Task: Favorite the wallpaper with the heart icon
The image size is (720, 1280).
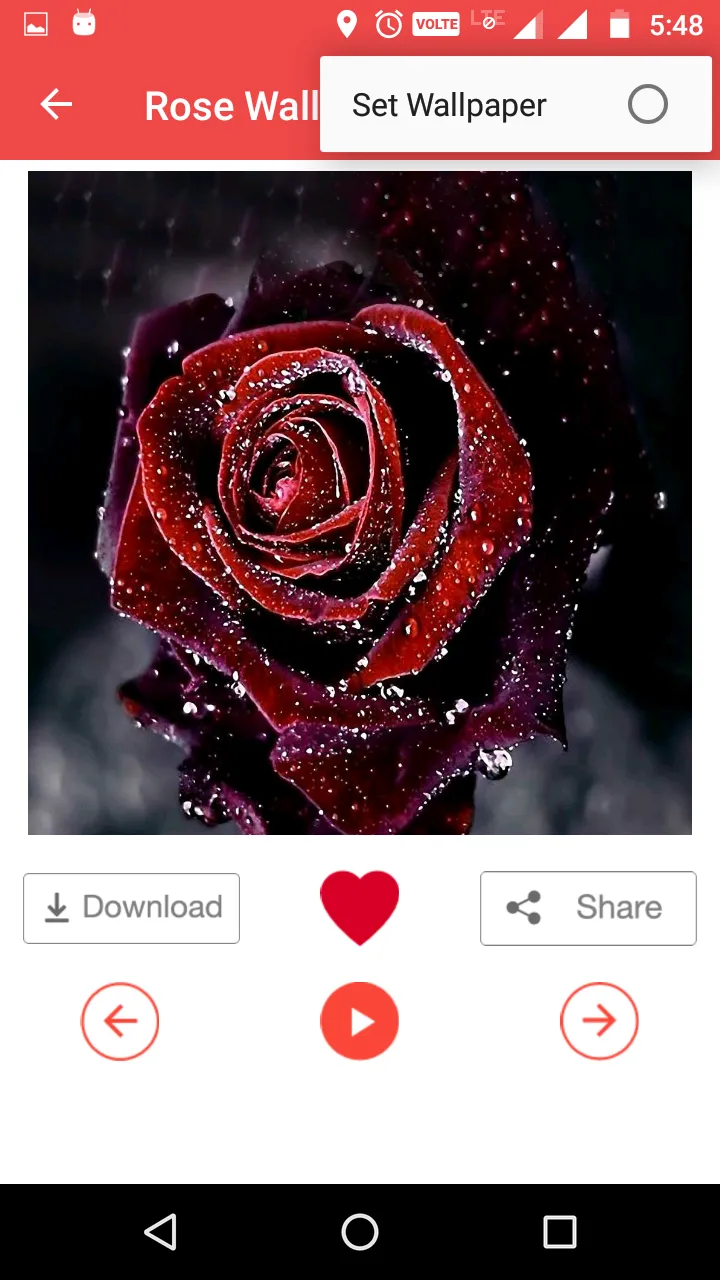Action: point(360,907)
